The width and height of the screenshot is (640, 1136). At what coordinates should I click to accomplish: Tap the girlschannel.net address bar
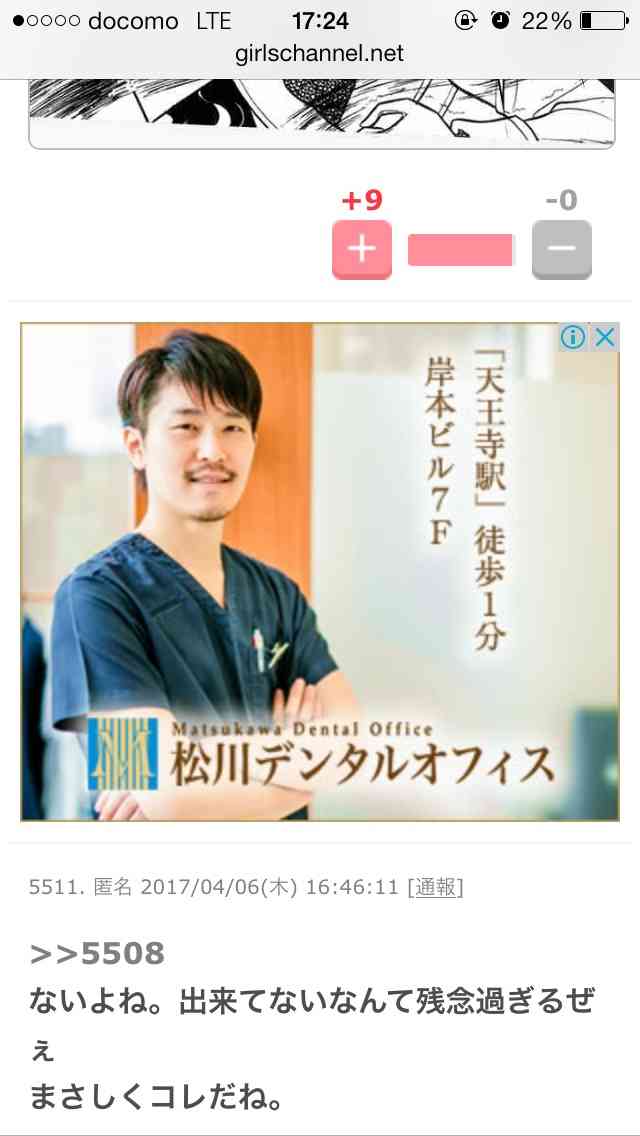pos(320,53)
